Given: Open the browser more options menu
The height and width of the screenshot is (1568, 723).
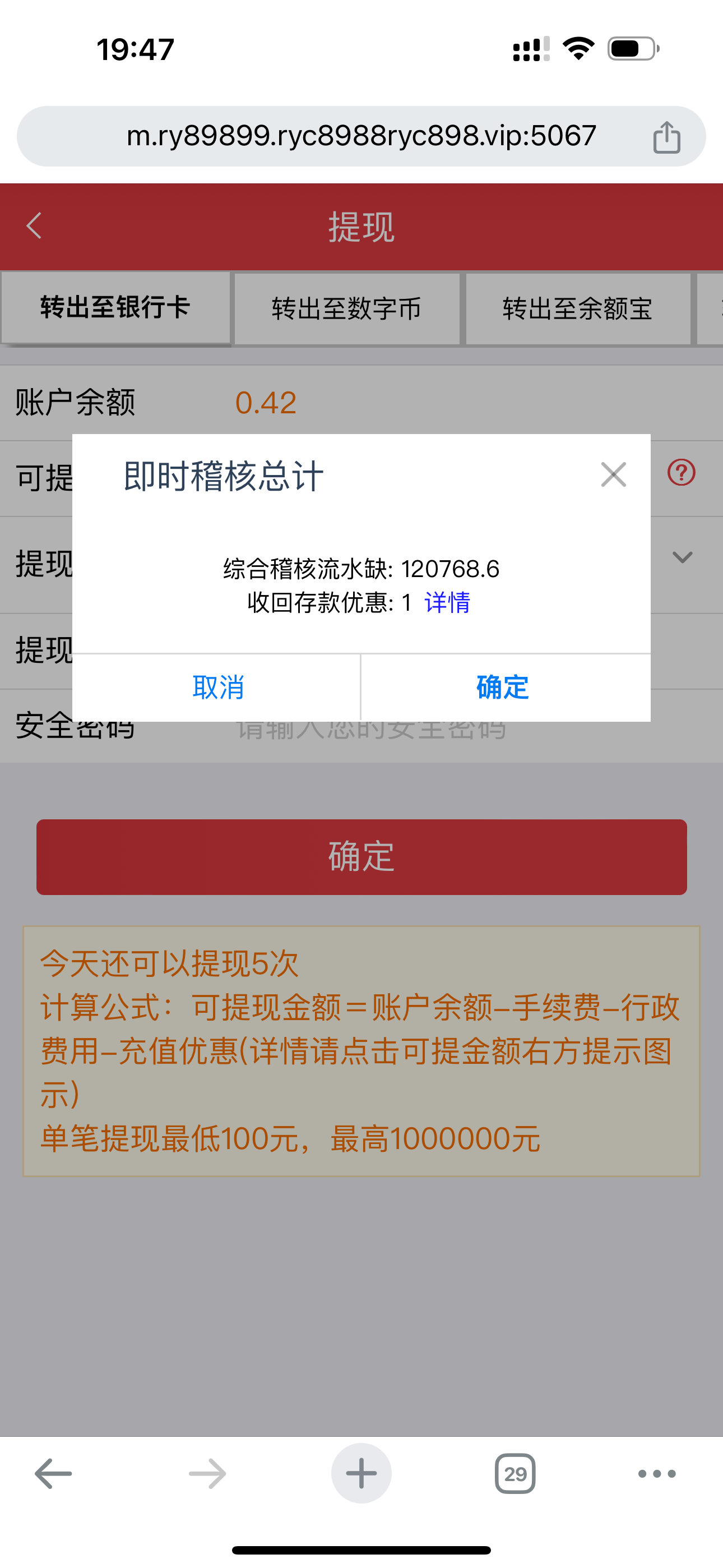Looking at the screenshot, I should [x=657, y=1474].
